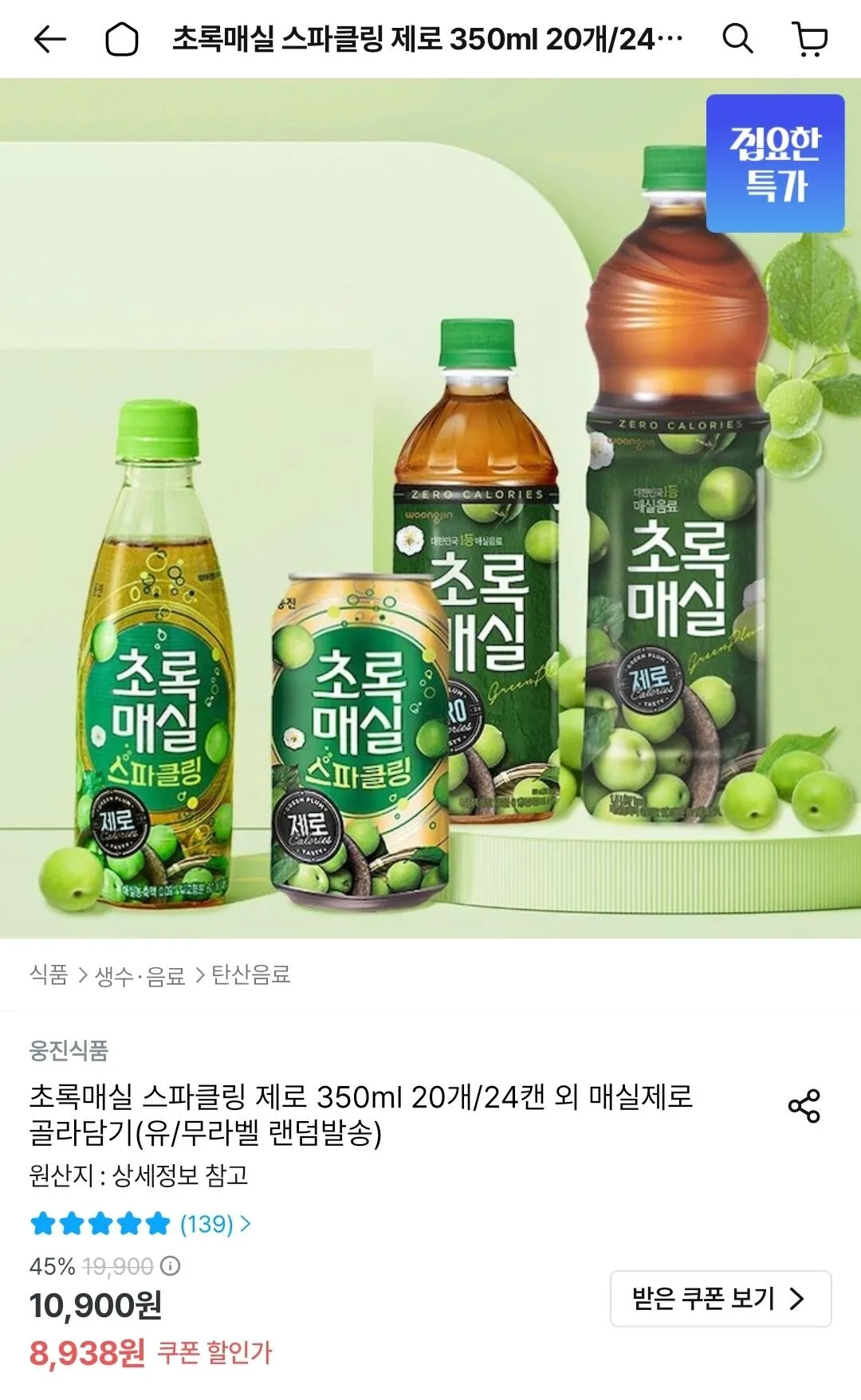Screen dimensions: 861x1400
Task: Open the 식품 breadcrumb category
Action: tap(49, 974)
